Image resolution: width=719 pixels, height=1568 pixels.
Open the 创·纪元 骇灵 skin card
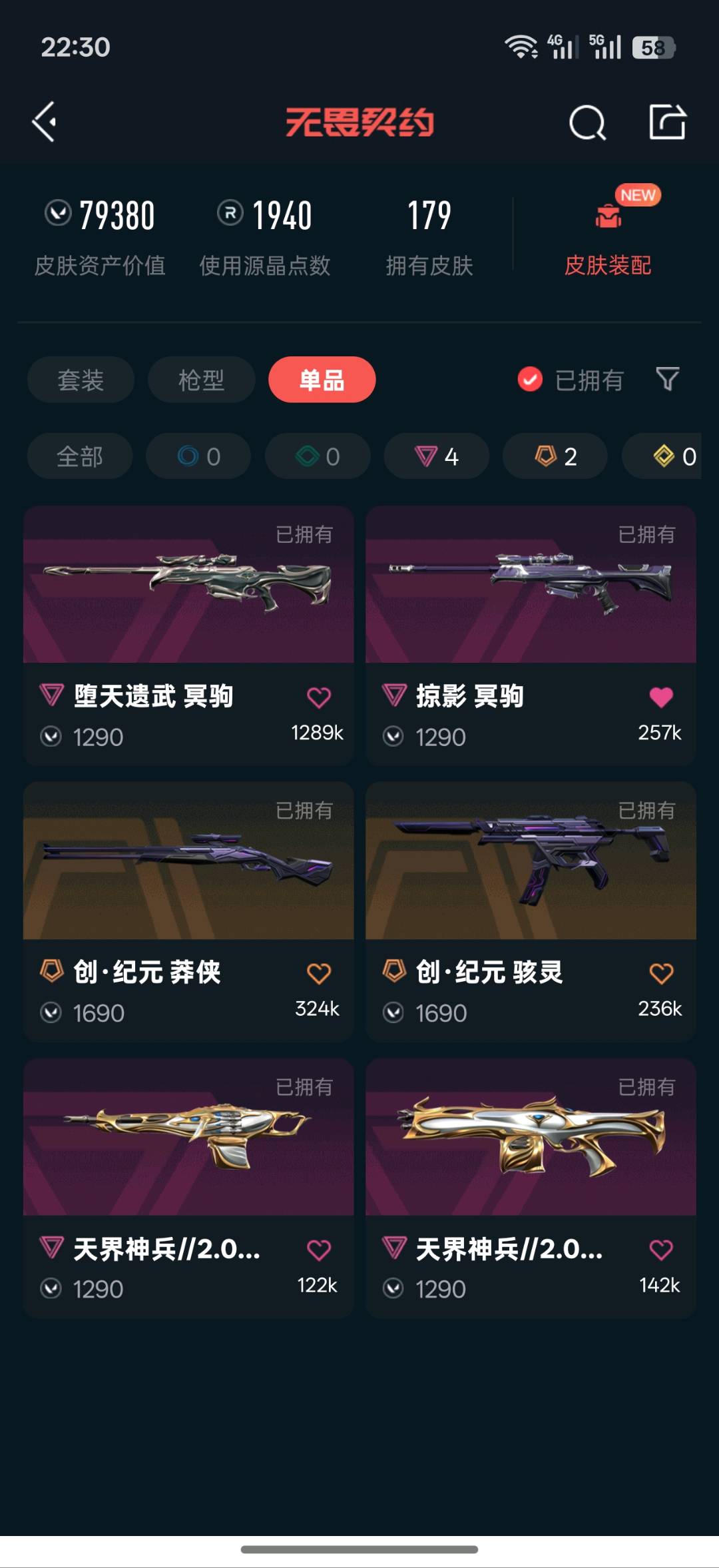pyautogui.click(x=531, y=911)
